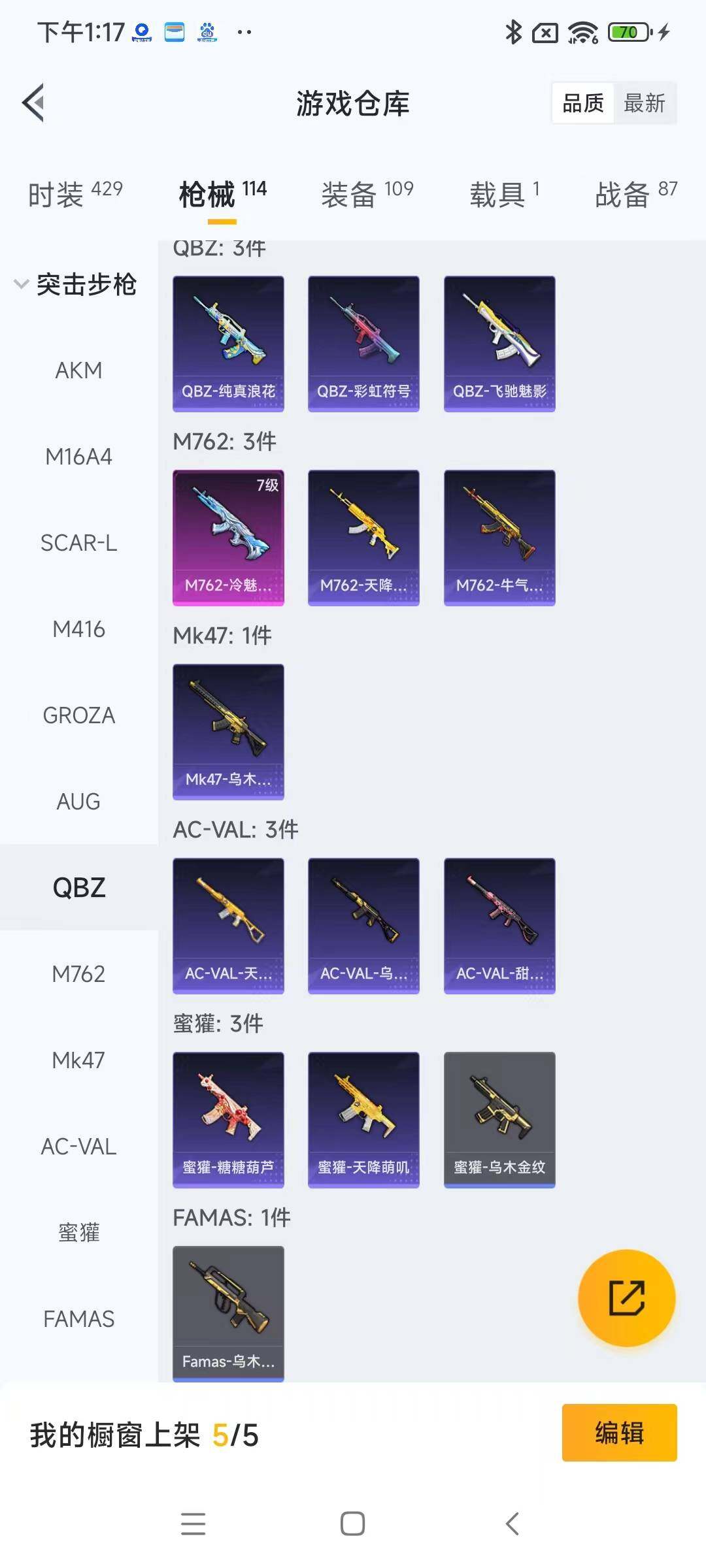Open the 蜜獾-糖糖葫芦 skin
The height and width of the screenshot is (1568, 706).
pos(228,1120)
